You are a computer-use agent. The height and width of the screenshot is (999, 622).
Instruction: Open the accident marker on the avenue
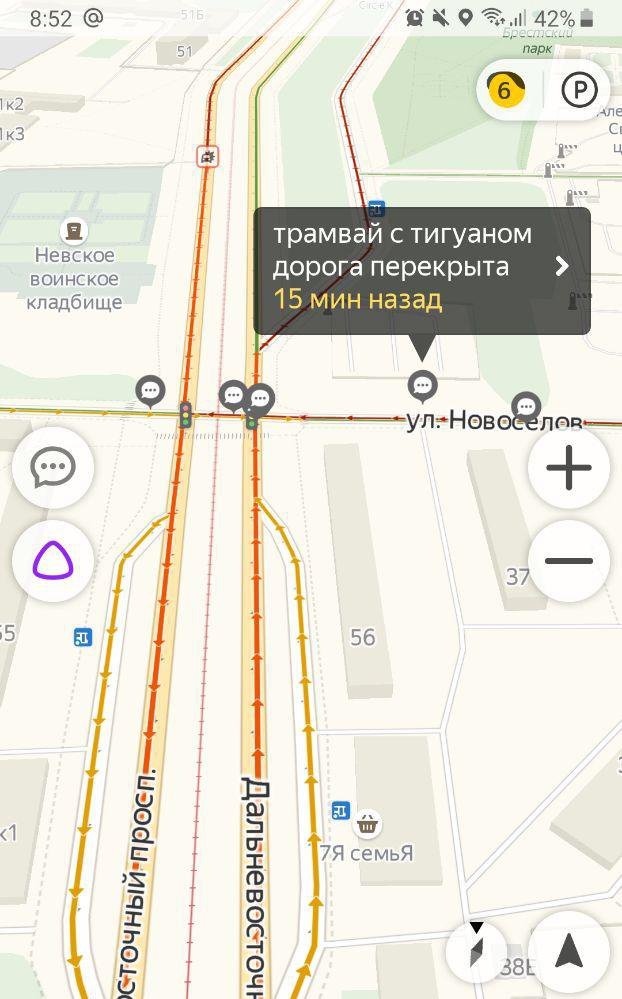point(207,156)
